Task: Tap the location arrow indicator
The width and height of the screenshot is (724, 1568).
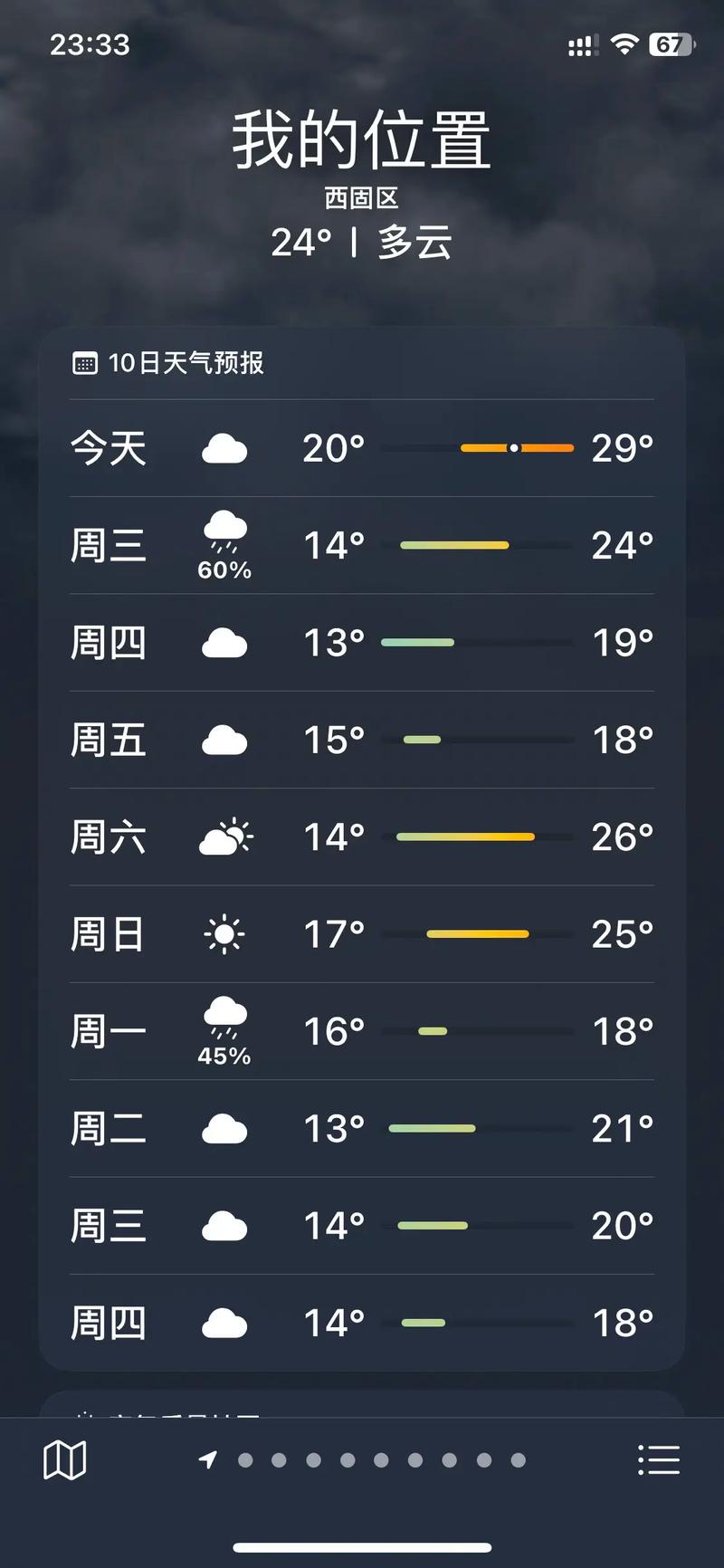Action: pyautogui.click(x=207, y=1460)
